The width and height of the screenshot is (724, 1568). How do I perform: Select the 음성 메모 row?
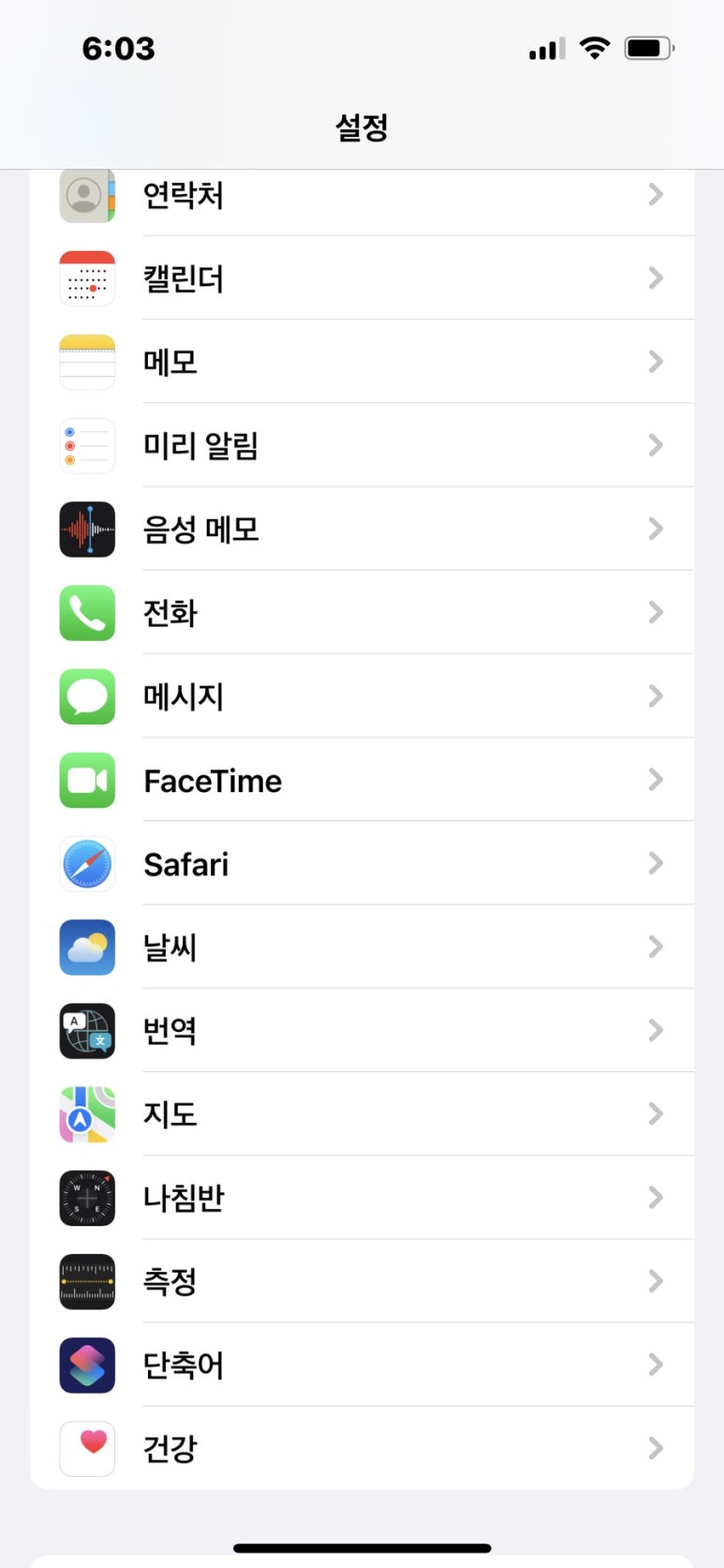[362, 529]
